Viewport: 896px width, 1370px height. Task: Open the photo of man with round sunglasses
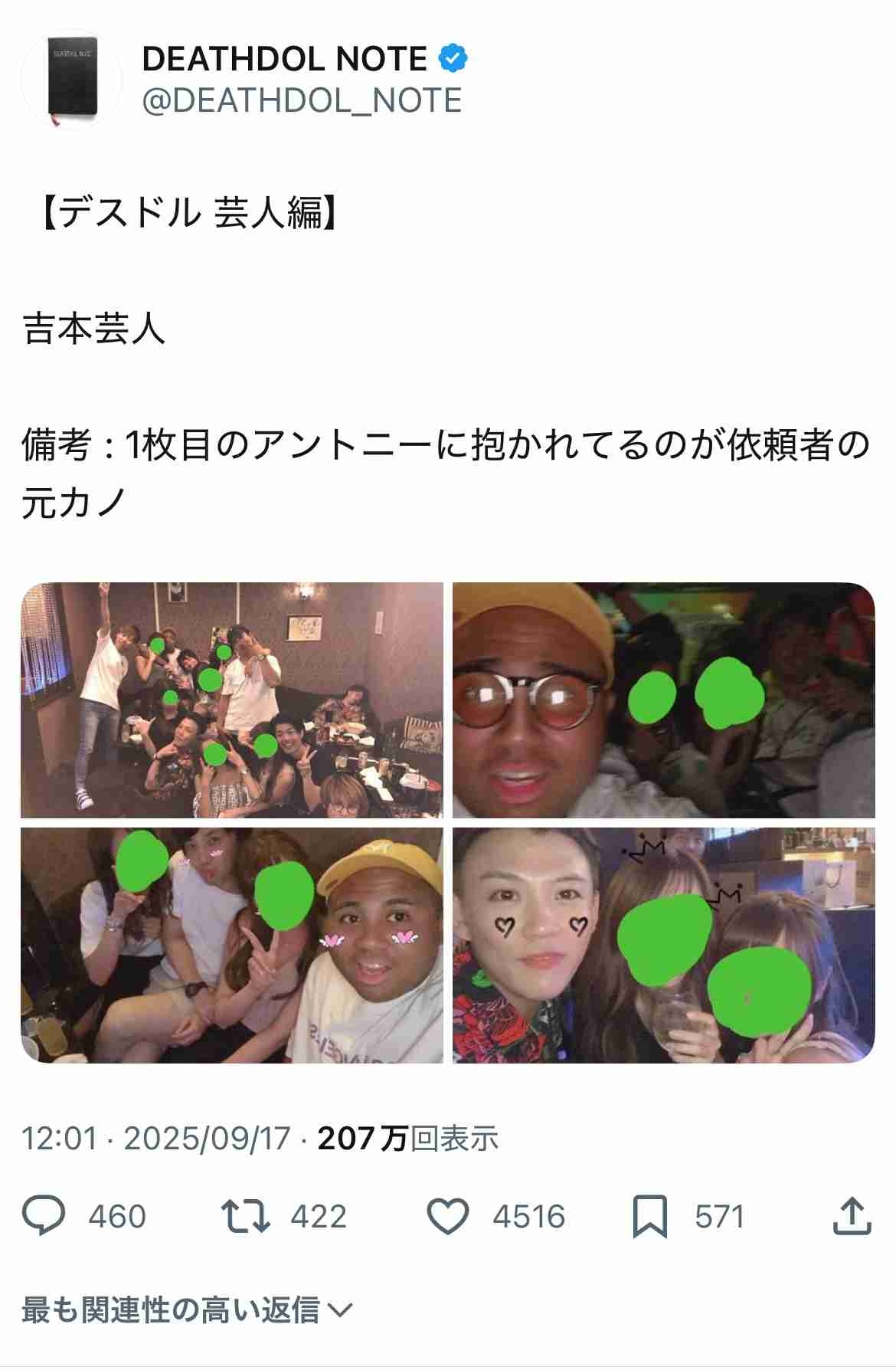[663, 700]
